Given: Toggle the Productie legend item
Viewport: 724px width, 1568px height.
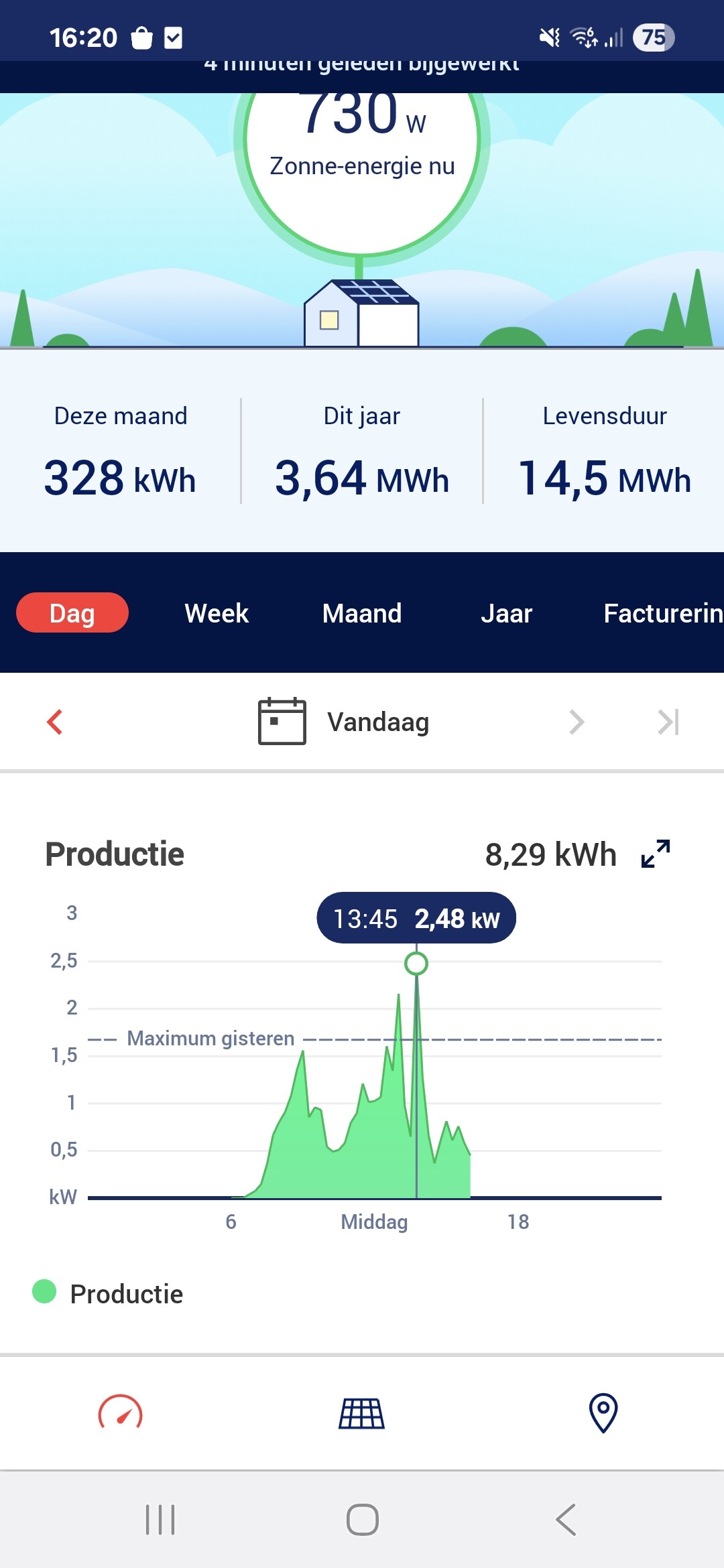Looking at the screenshot, I should pyautogui.click(x=109, y=1293).
